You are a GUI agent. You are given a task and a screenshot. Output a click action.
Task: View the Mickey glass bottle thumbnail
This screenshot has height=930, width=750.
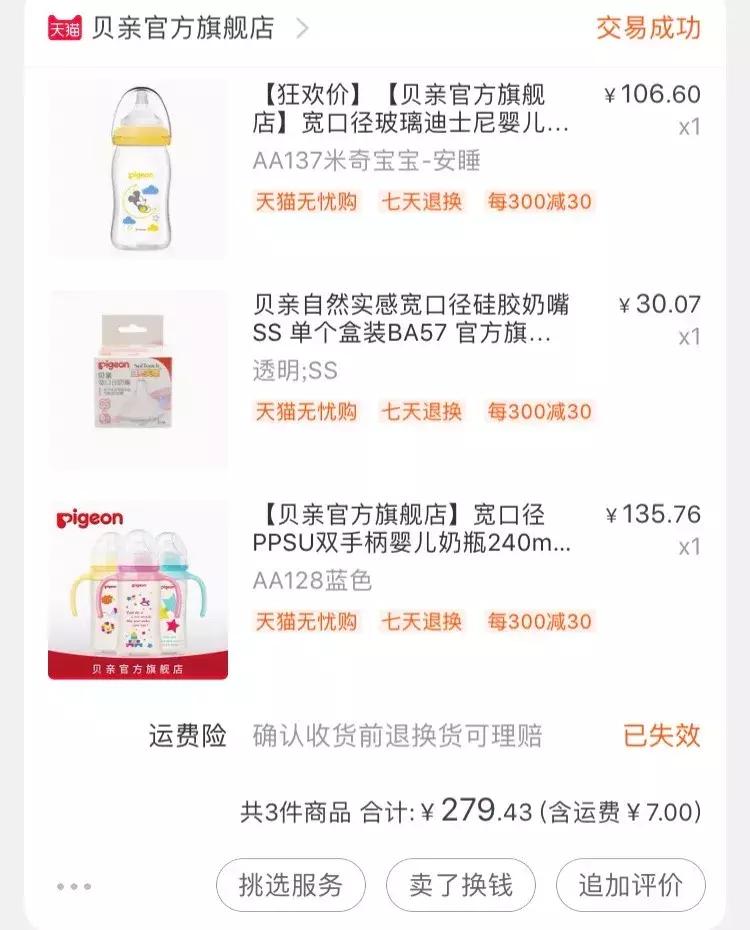[x=140, y=165]
